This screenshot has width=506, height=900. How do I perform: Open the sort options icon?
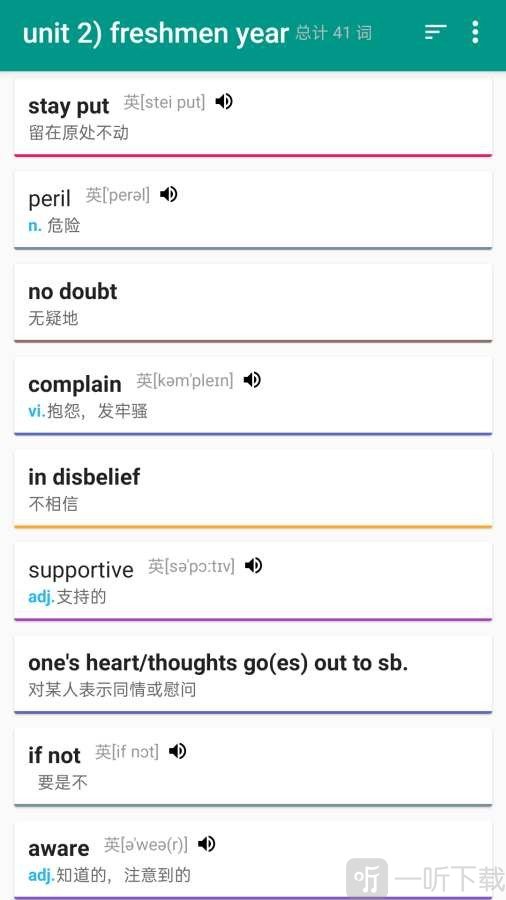click(435, 32)
